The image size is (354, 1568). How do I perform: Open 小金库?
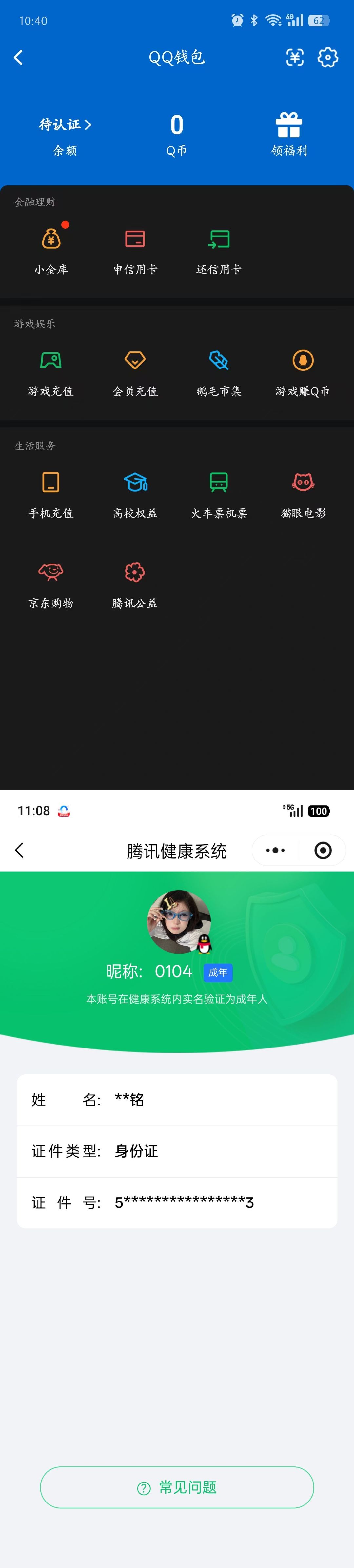51,250
